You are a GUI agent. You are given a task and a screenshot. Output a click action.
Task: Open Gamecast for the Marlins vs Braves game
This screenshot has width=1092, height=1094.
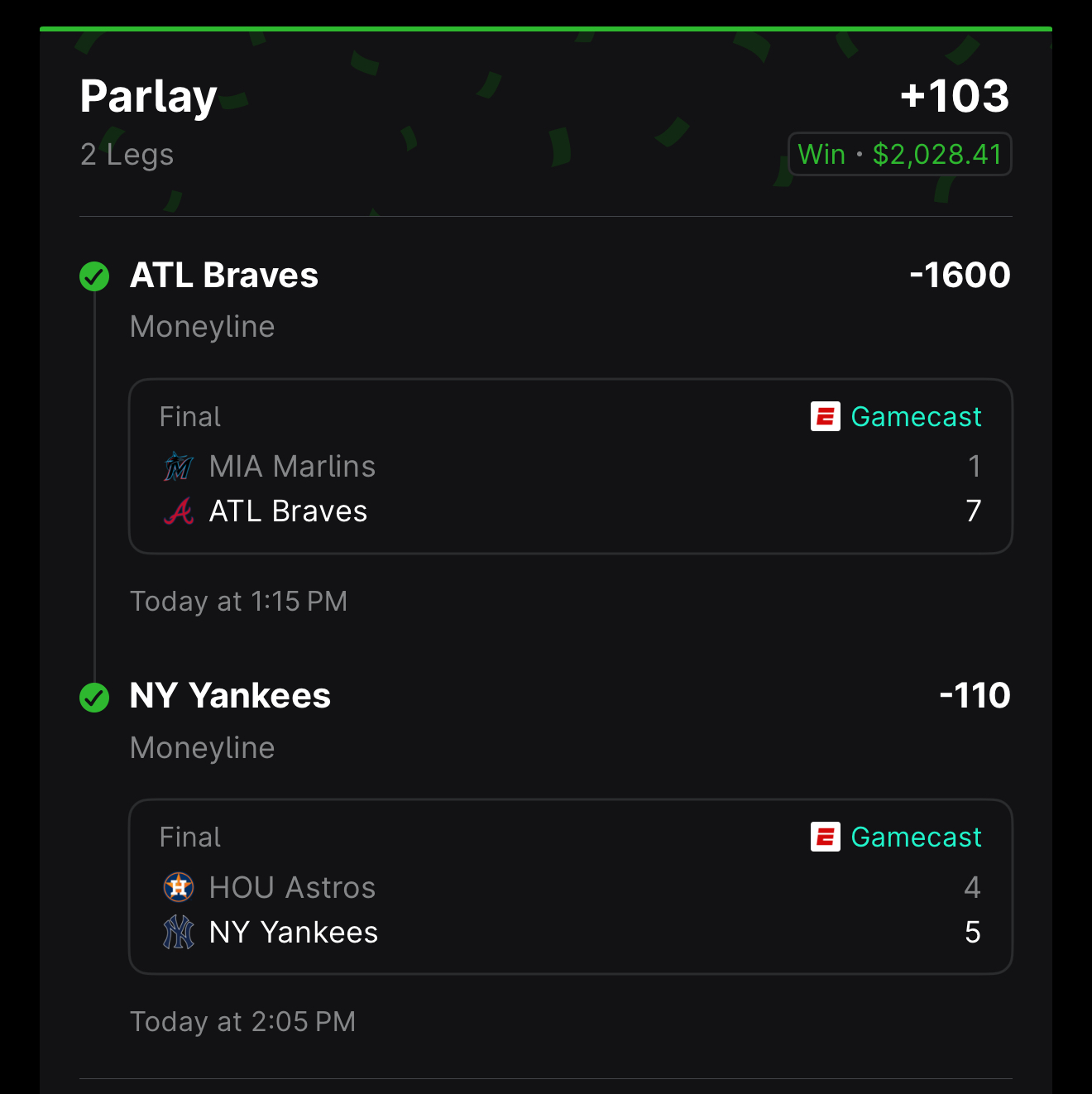tap(897, 417)
